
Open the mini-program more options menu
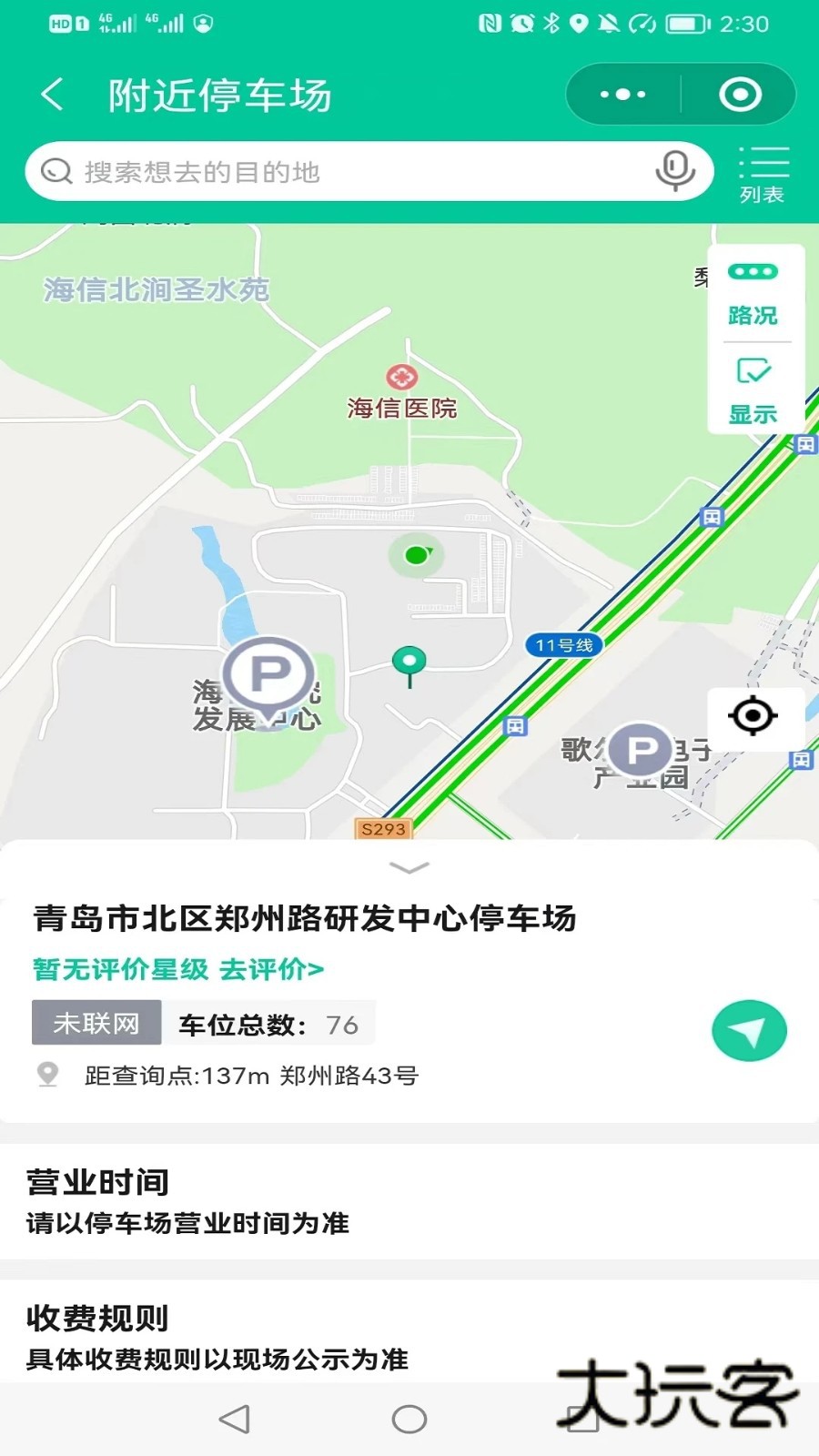click(x=622, y=93)
